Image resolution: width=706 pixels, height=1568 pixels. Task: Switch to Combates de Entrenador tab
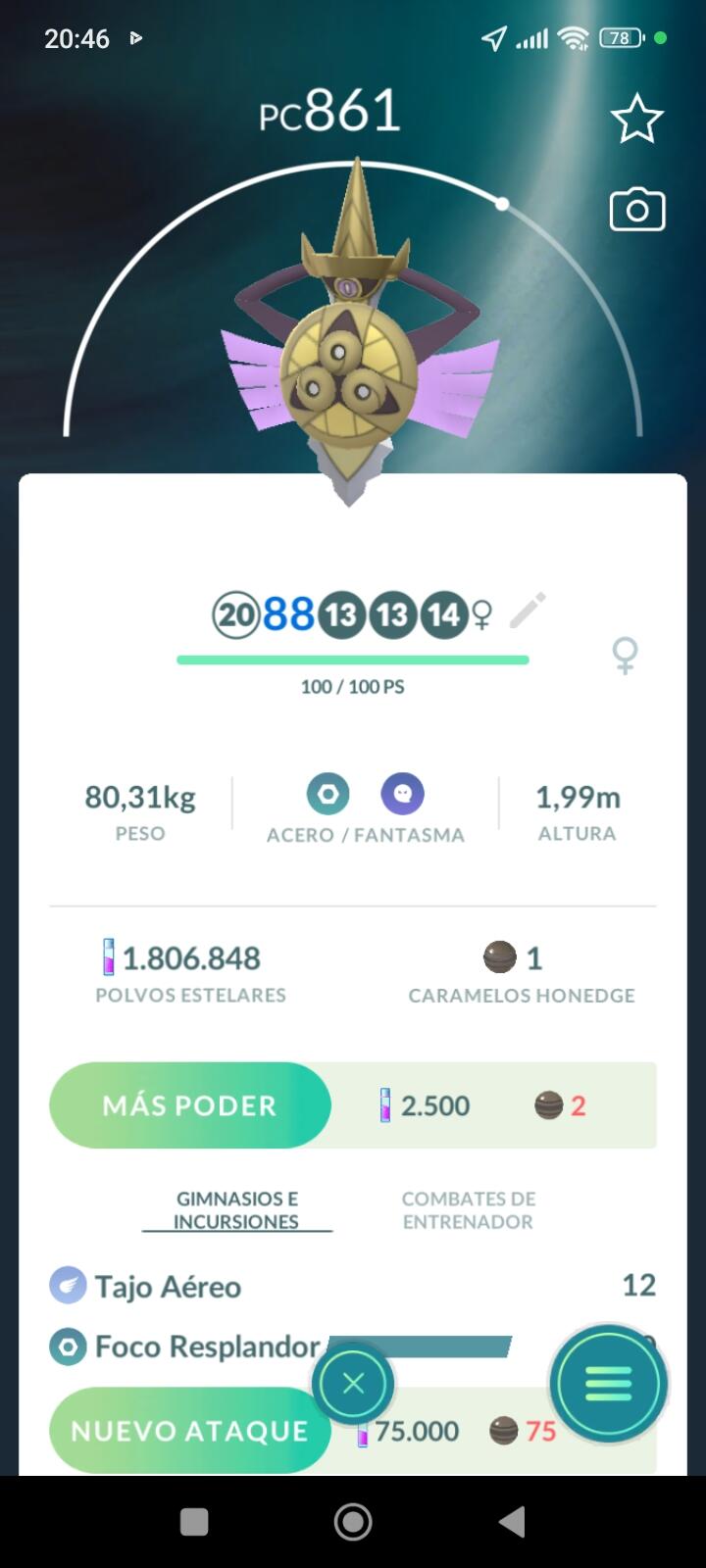pos(468,1210)
